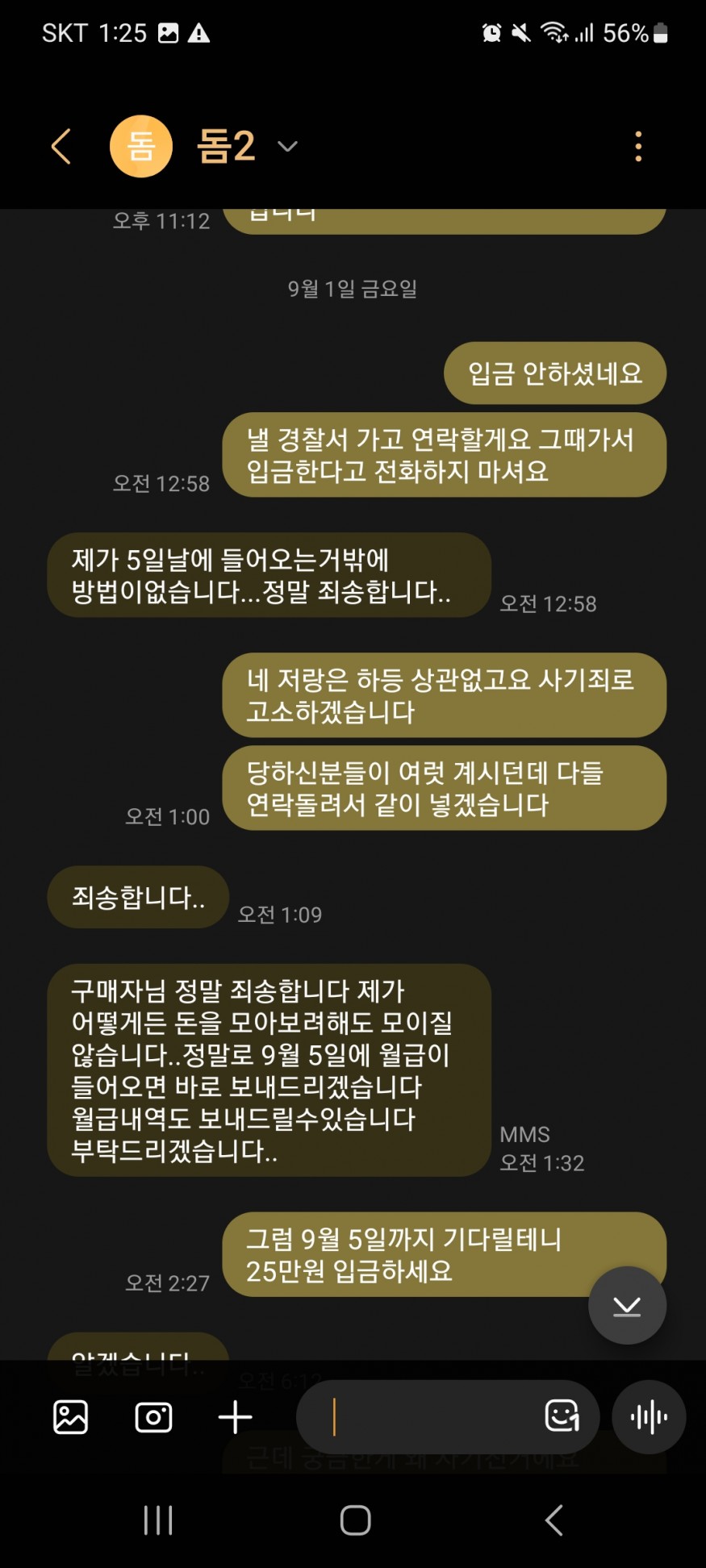Open the 돔 contact avatar
This screenshot has height=1568, width=706.
(141, 146)
